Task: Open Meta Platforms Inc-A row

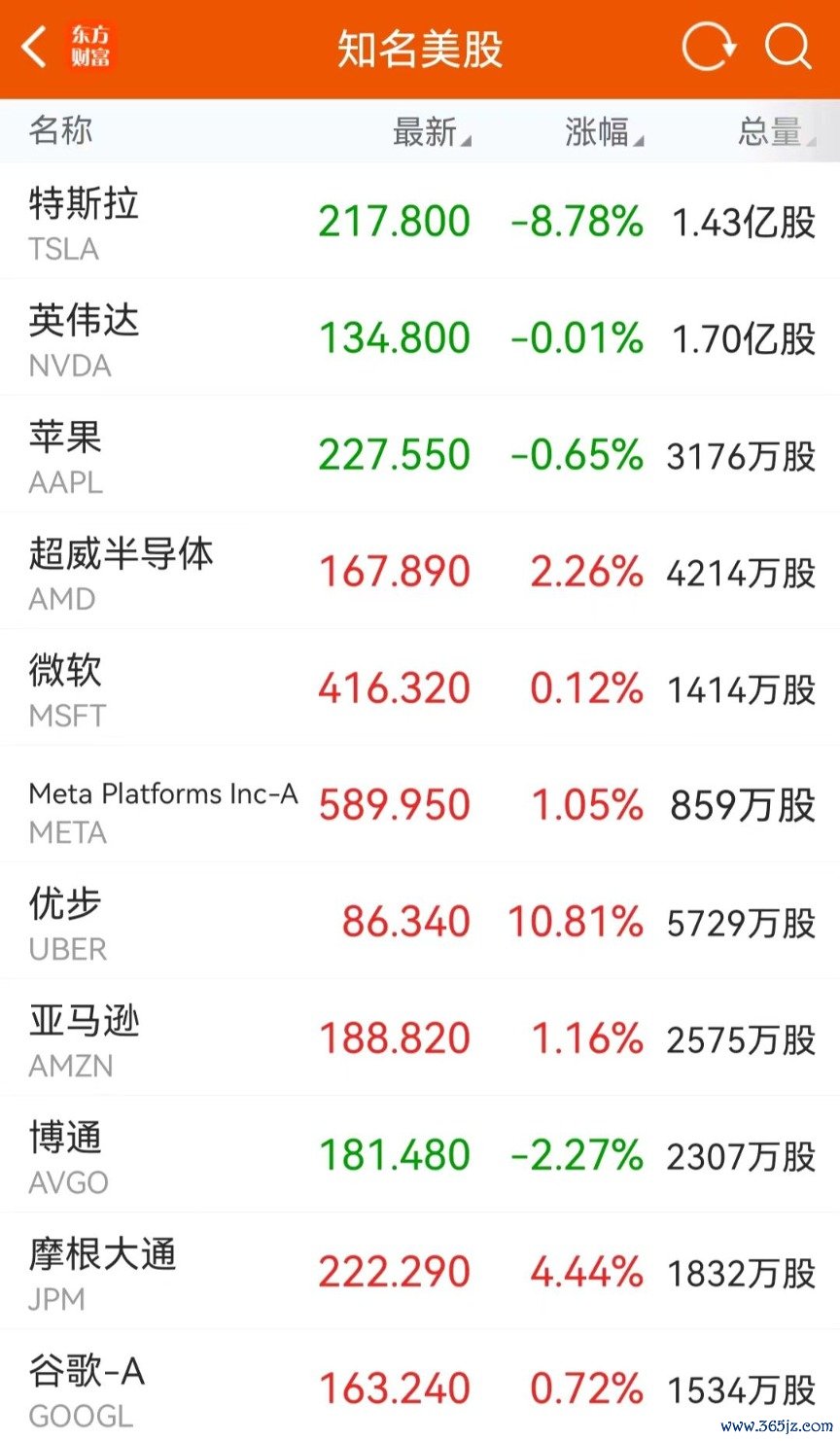Action: [420, 804]
